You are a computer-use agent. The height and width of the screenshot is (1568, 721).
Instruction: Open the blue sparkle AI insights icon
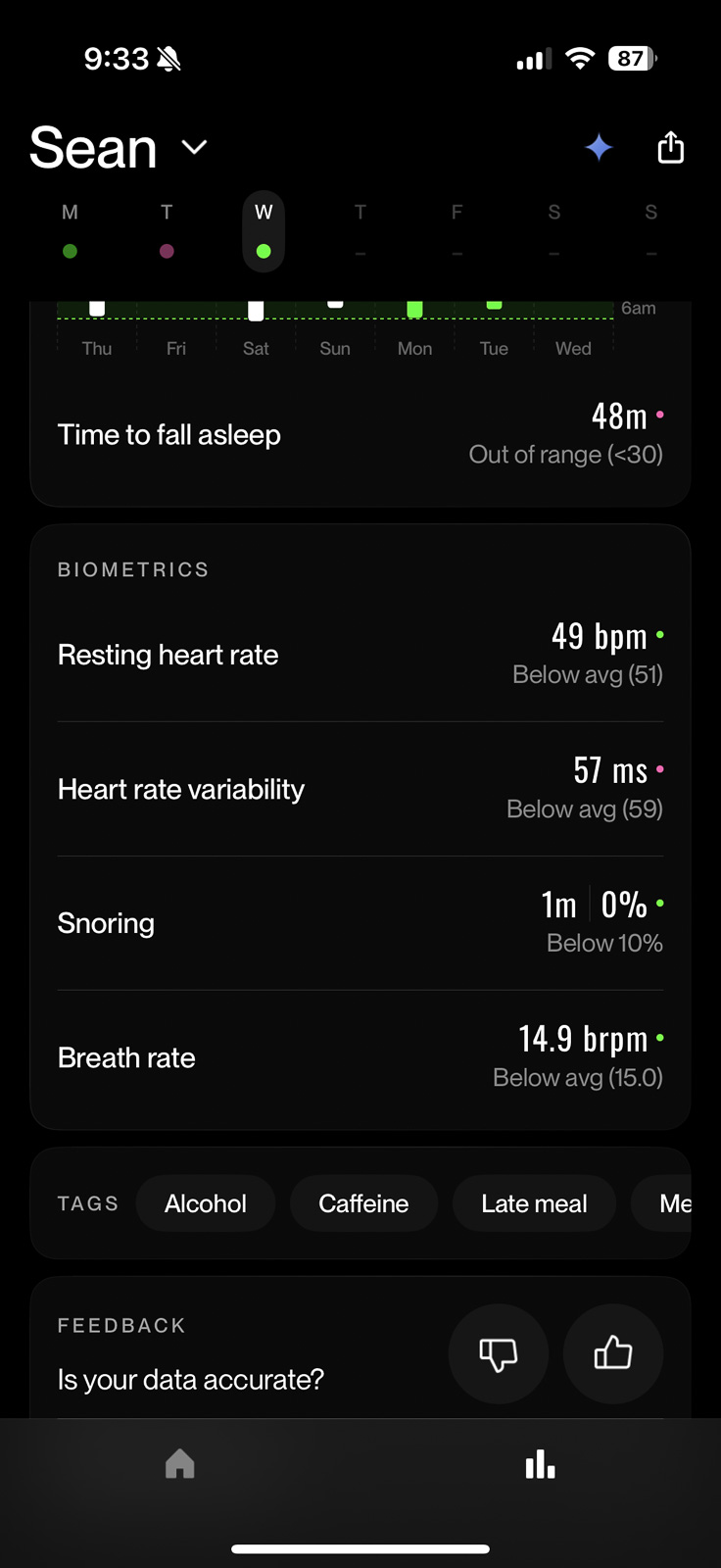pos(599,148)
